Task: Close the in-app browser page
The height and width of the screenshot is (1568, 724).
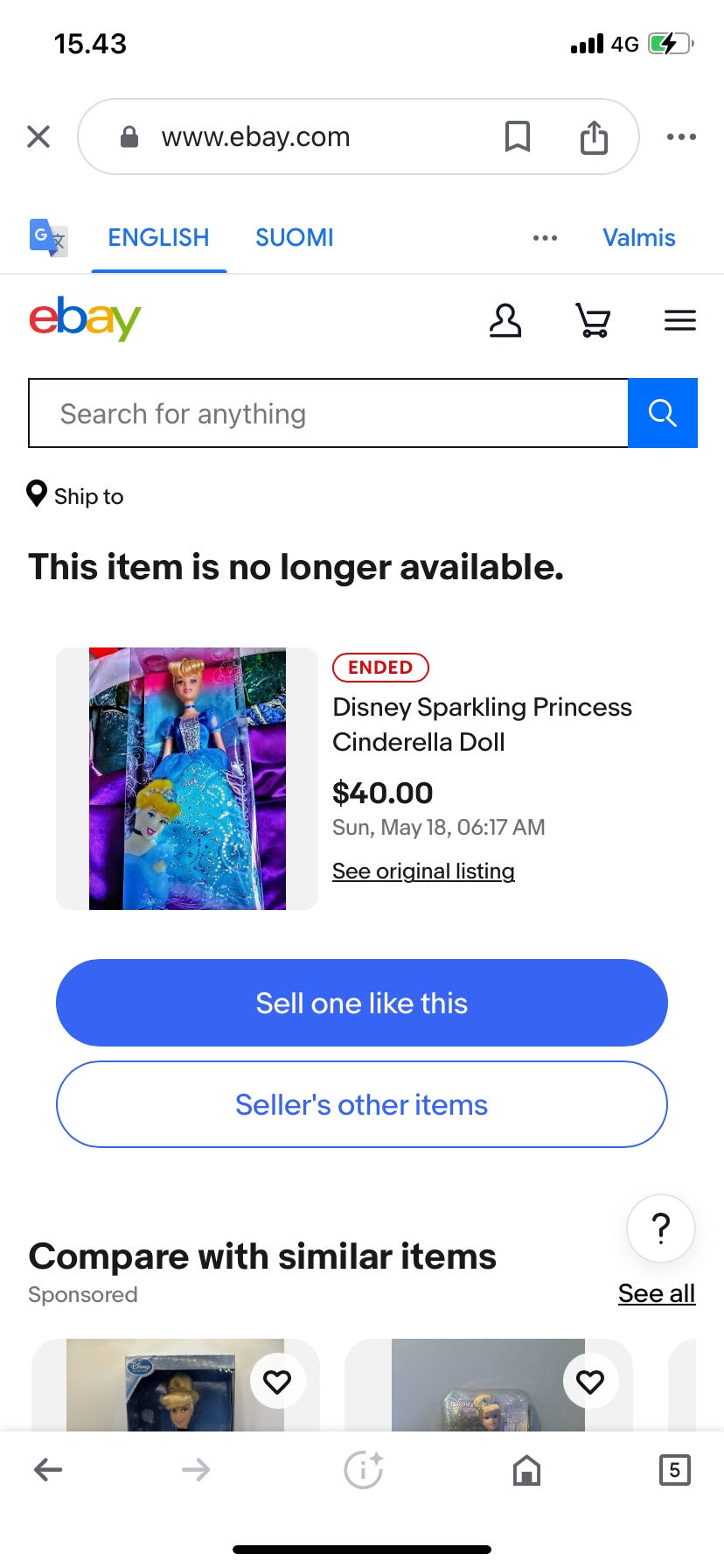Action: coord(38,136)
